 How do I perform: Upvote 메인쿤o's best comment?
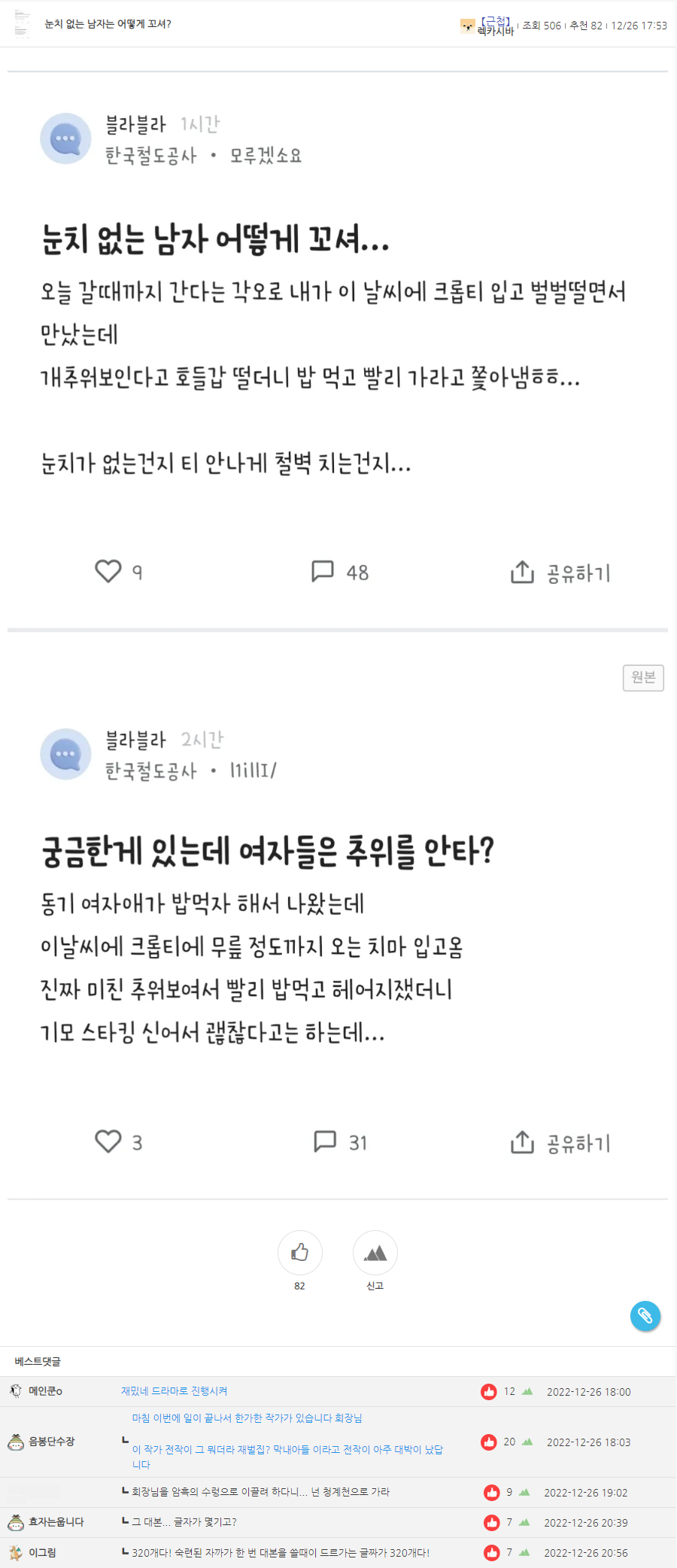[489, 1391]
